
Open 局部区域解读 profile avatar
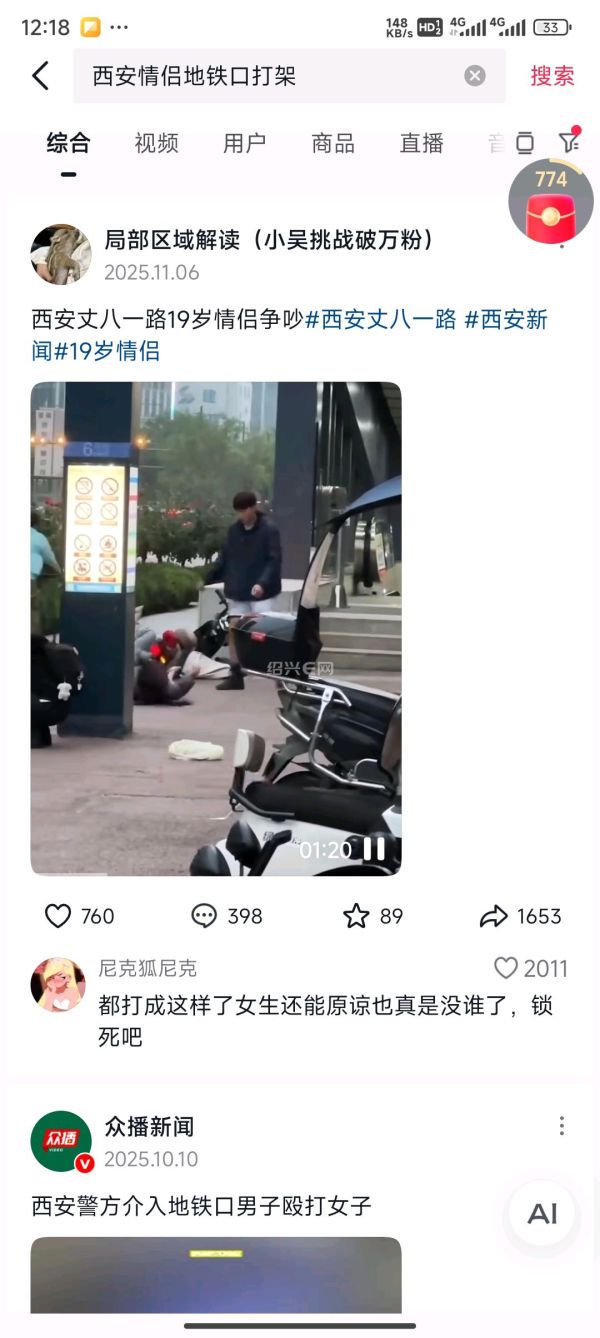pos(61,255)
